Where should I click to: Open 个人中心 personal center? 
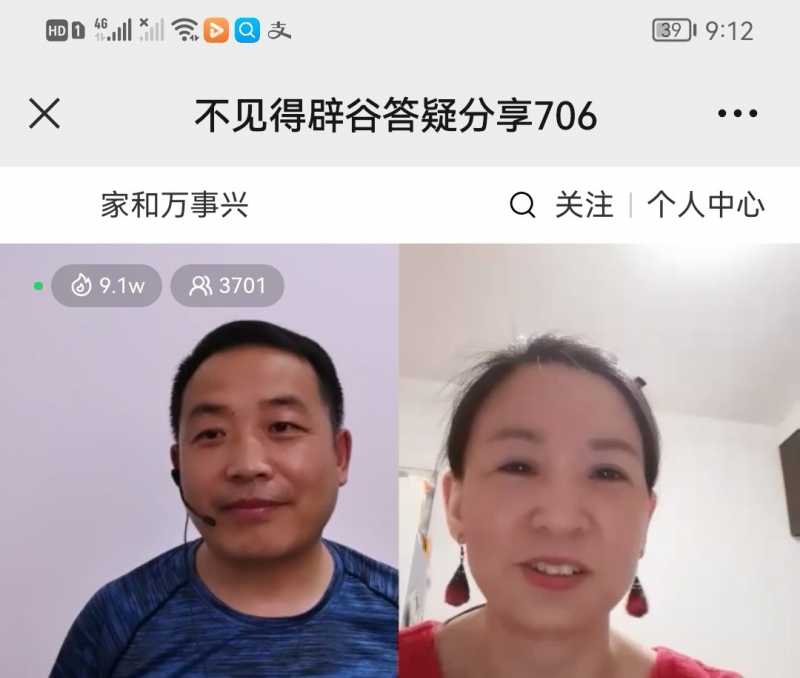point(705,206)
